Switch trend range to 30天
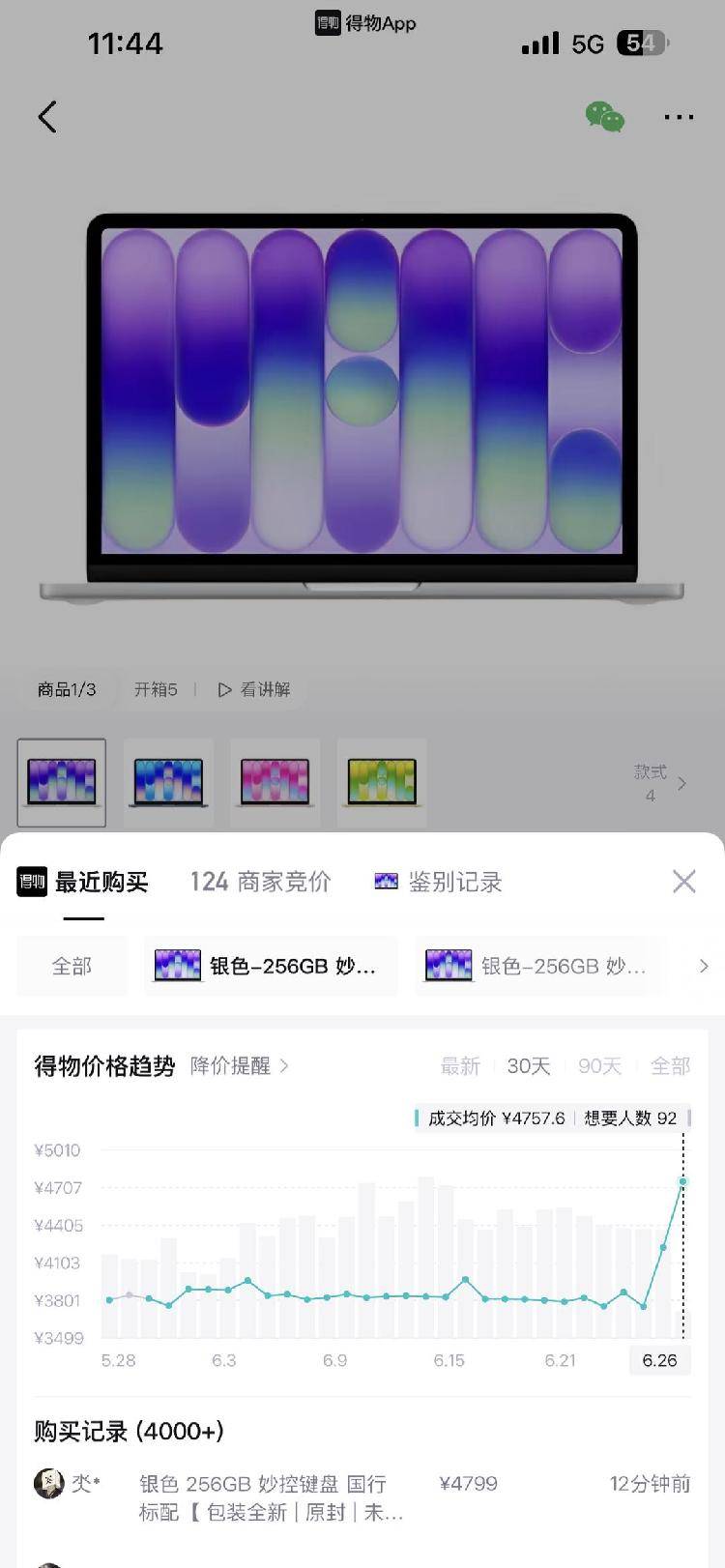Screen dimensions: 725x1568 click(x=529, y=1065)
